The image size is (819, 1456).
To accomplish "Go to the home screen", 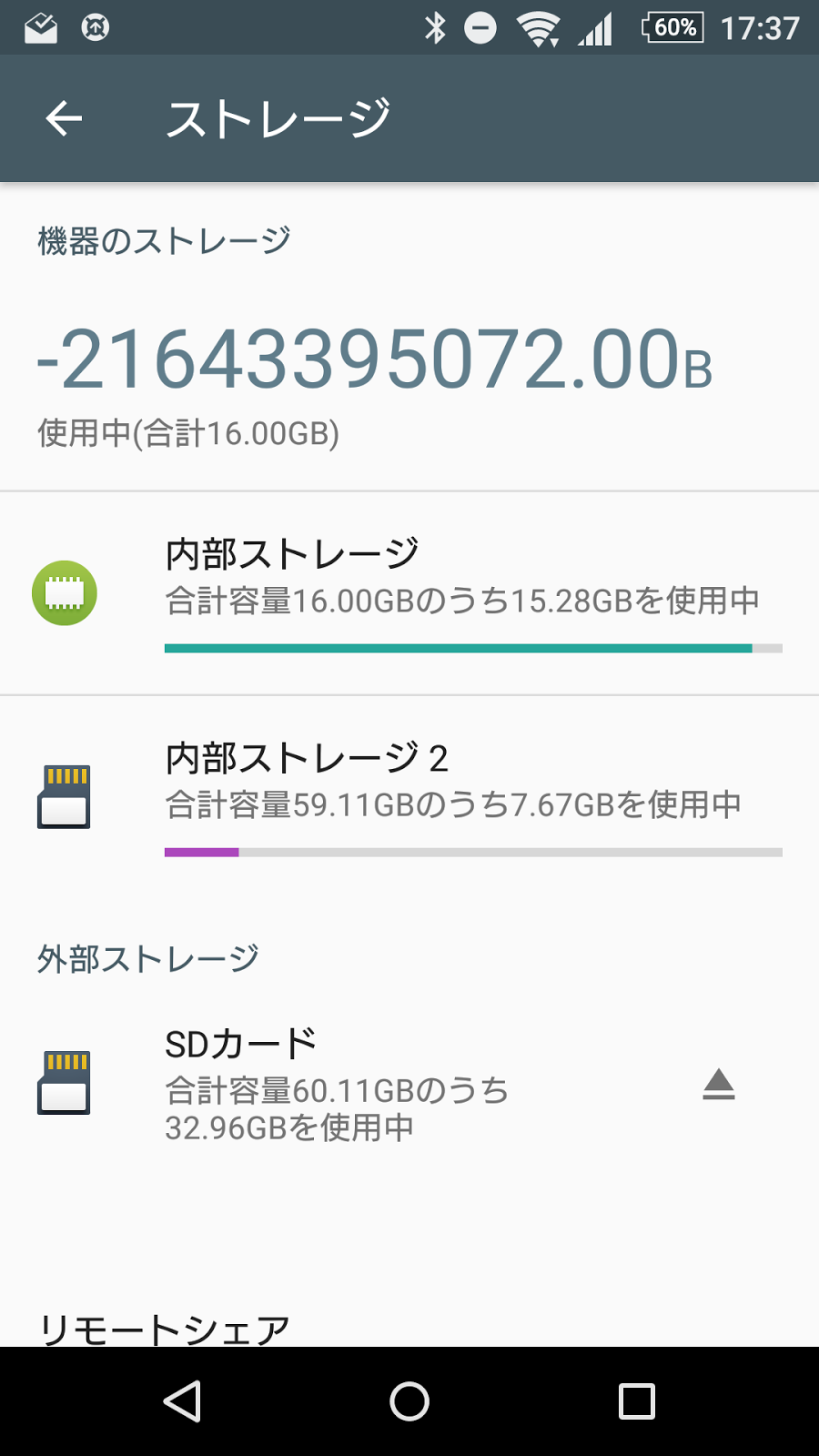I will tap(409, 1401).
